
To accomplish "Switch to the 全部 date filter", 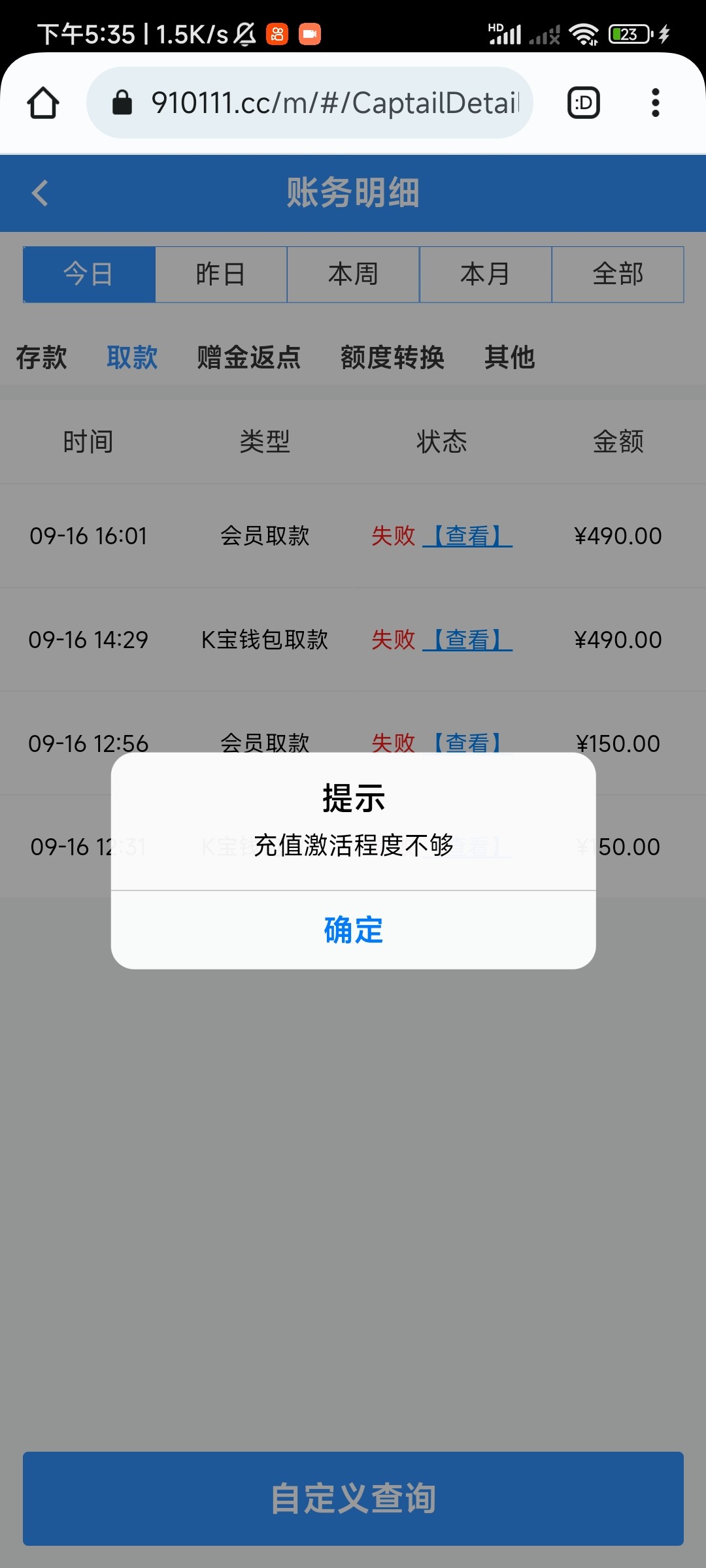I will (x=618, y=274).
